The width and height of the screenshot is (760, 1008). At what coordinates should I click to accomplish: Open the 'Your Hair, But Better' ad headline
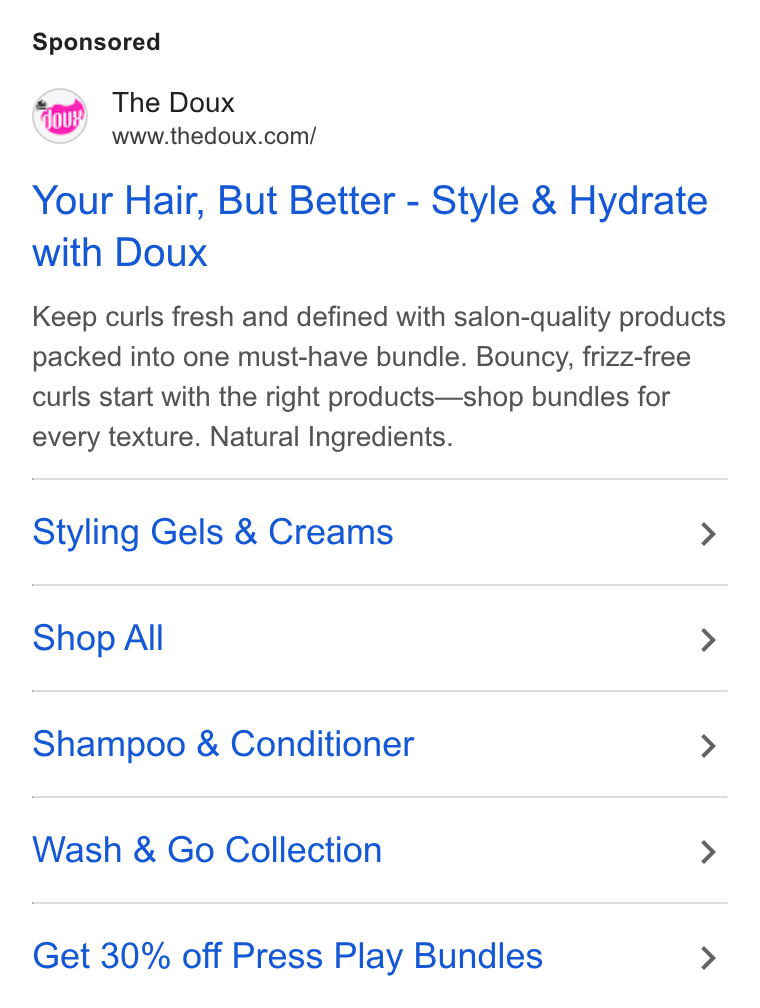coord(370,226)
